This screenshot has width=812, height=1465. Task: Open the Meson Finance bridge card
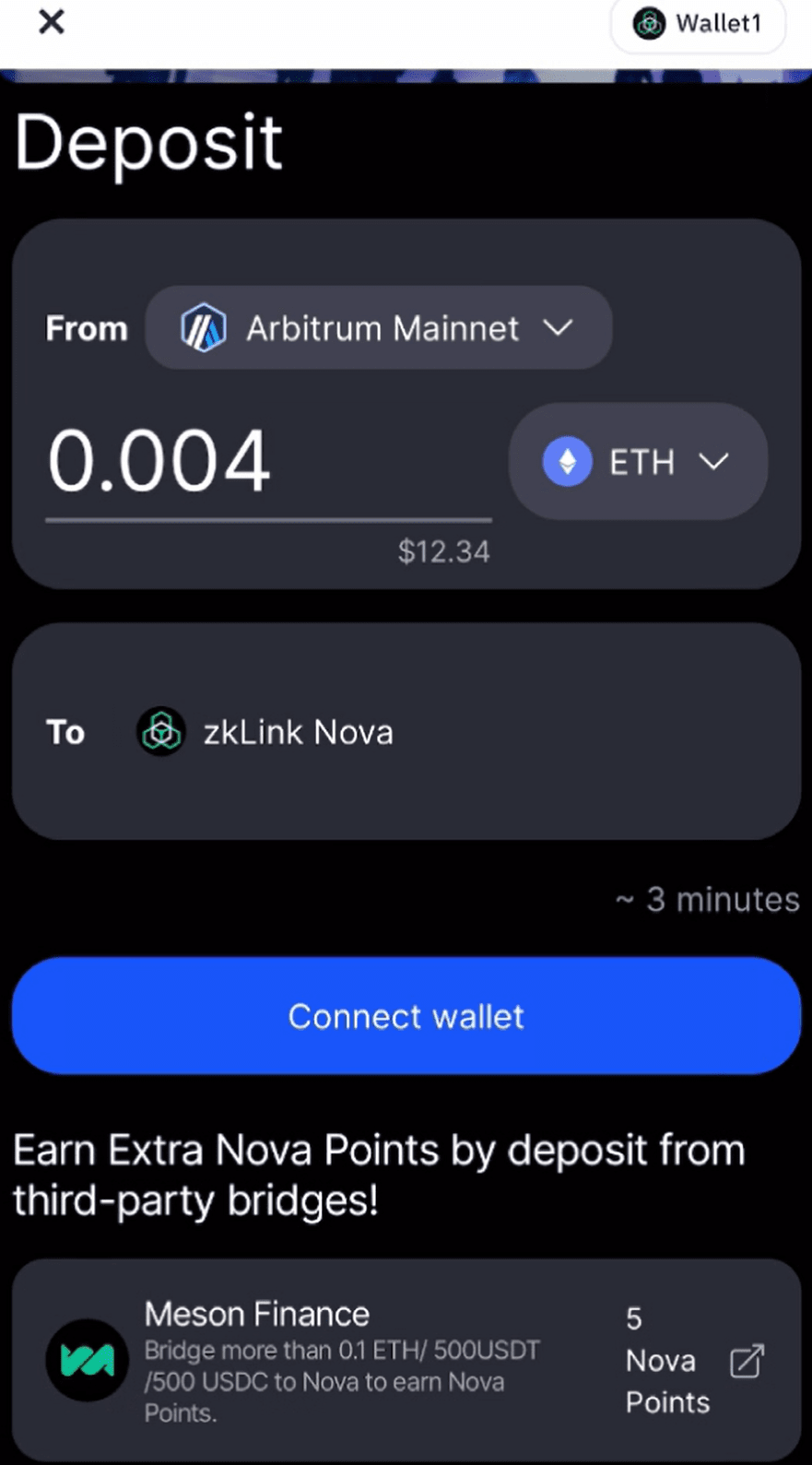pyautogui.click(x=406, y=1361)
